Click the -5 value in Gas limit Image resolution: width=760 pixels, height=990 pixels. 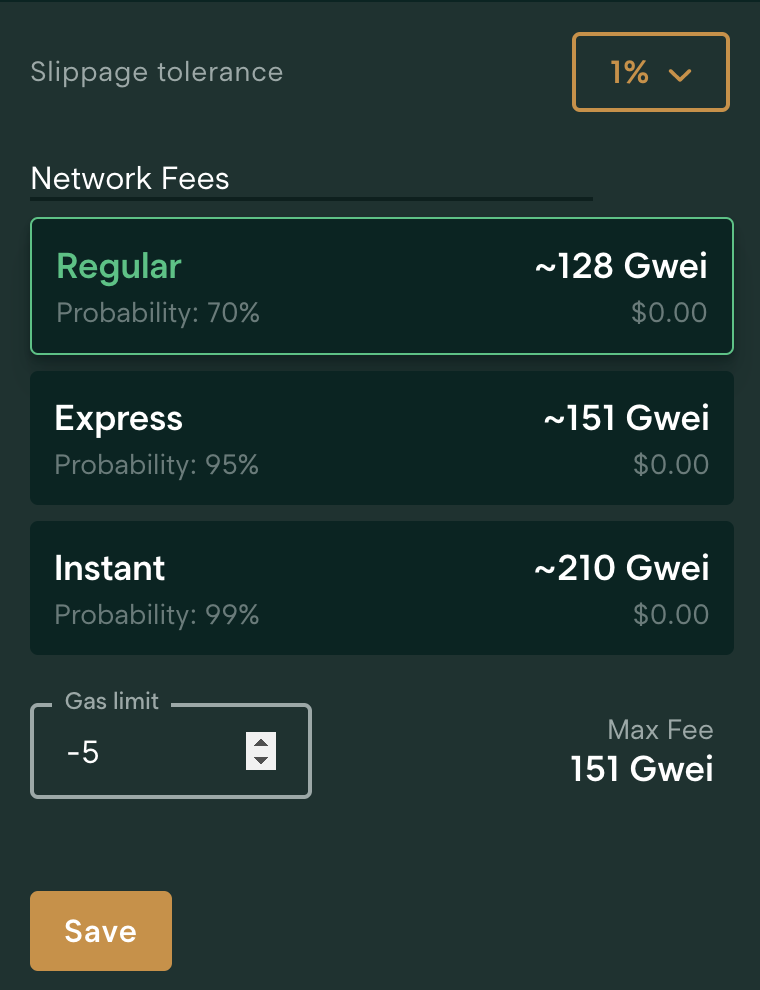(85, 751)
